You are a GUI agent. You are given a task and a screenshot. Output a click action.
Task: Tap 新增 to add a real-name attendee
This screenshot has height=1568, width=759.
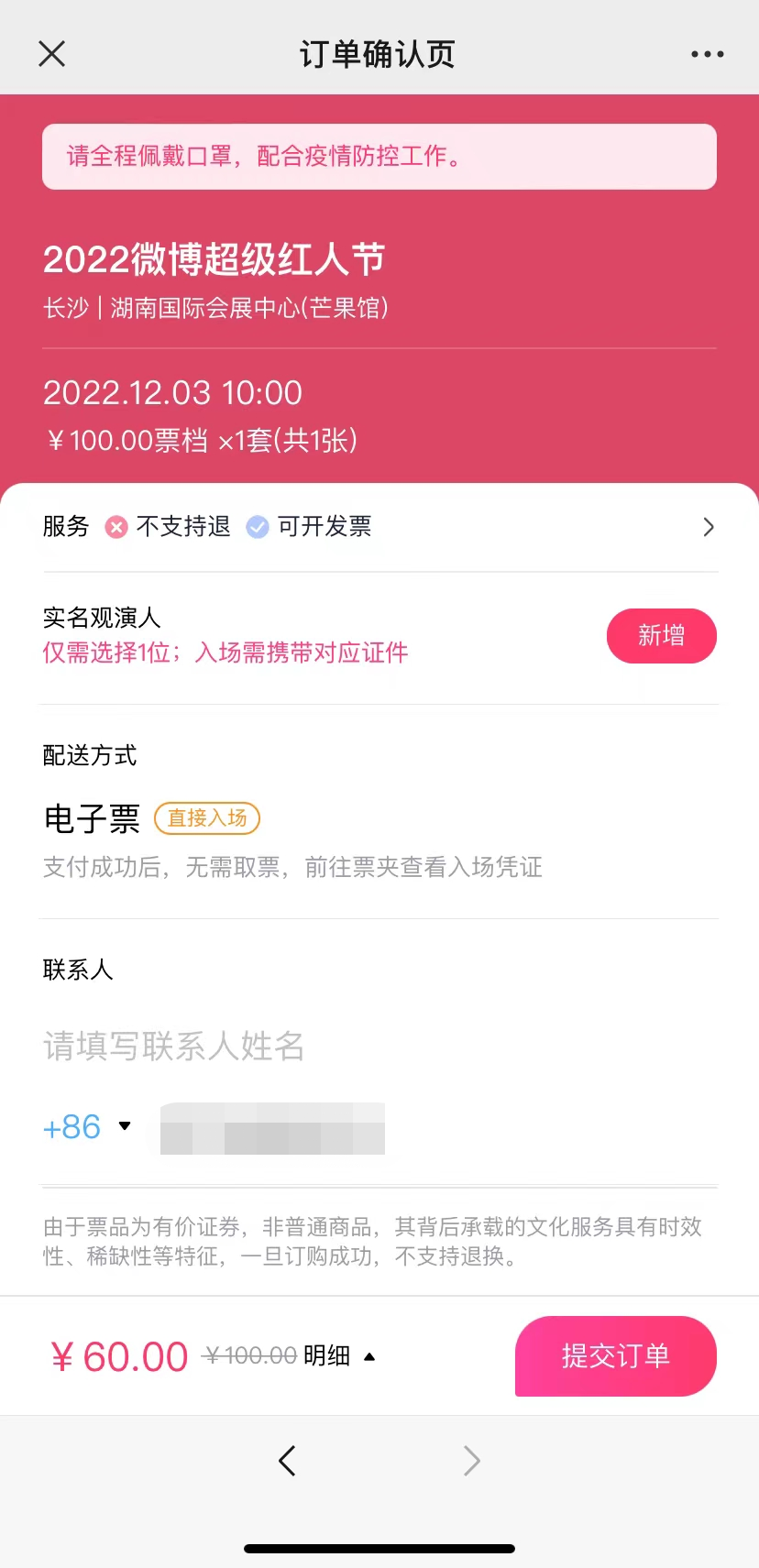[661, 636]
